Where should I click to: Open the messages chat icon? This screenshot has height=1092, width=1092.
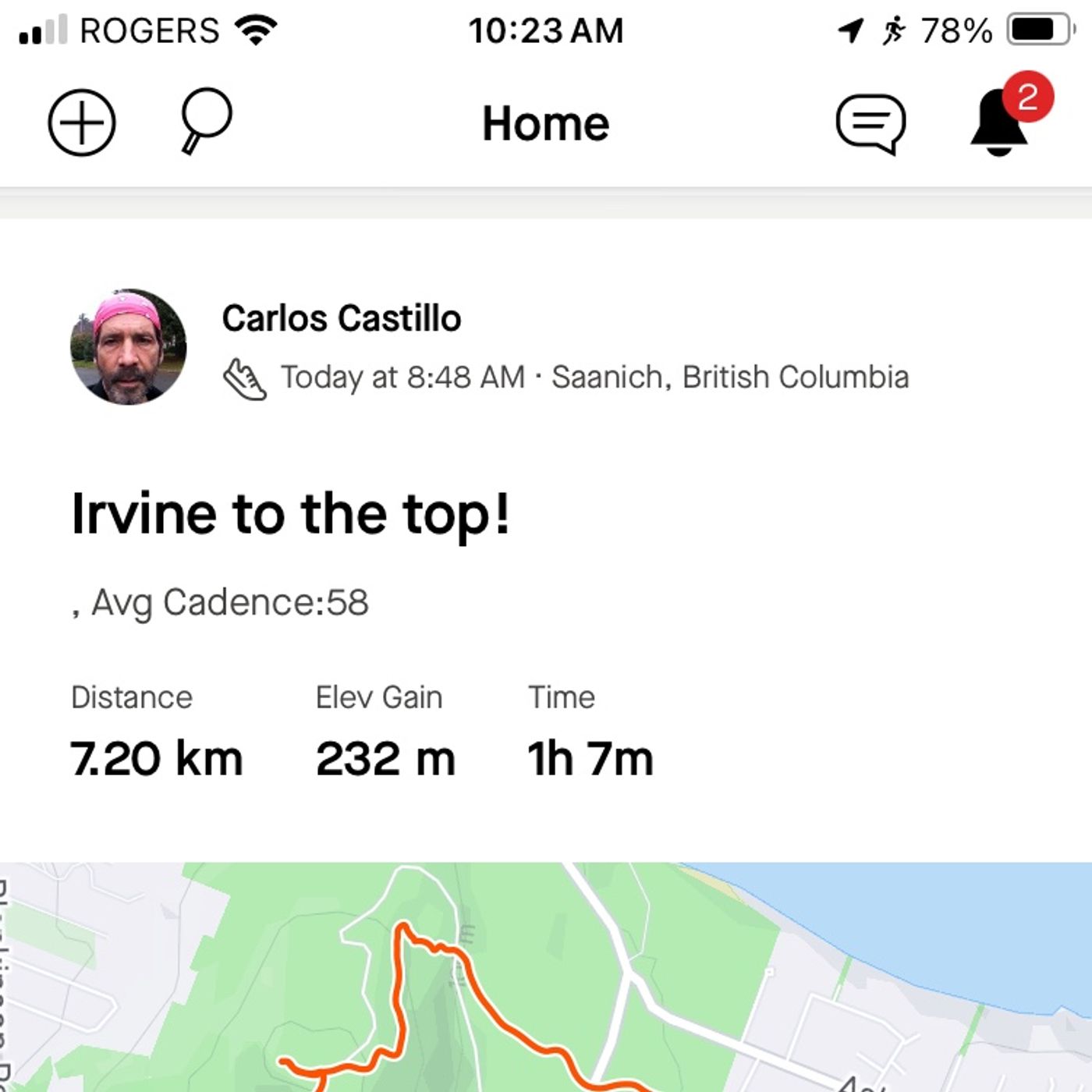coord(870,123)
